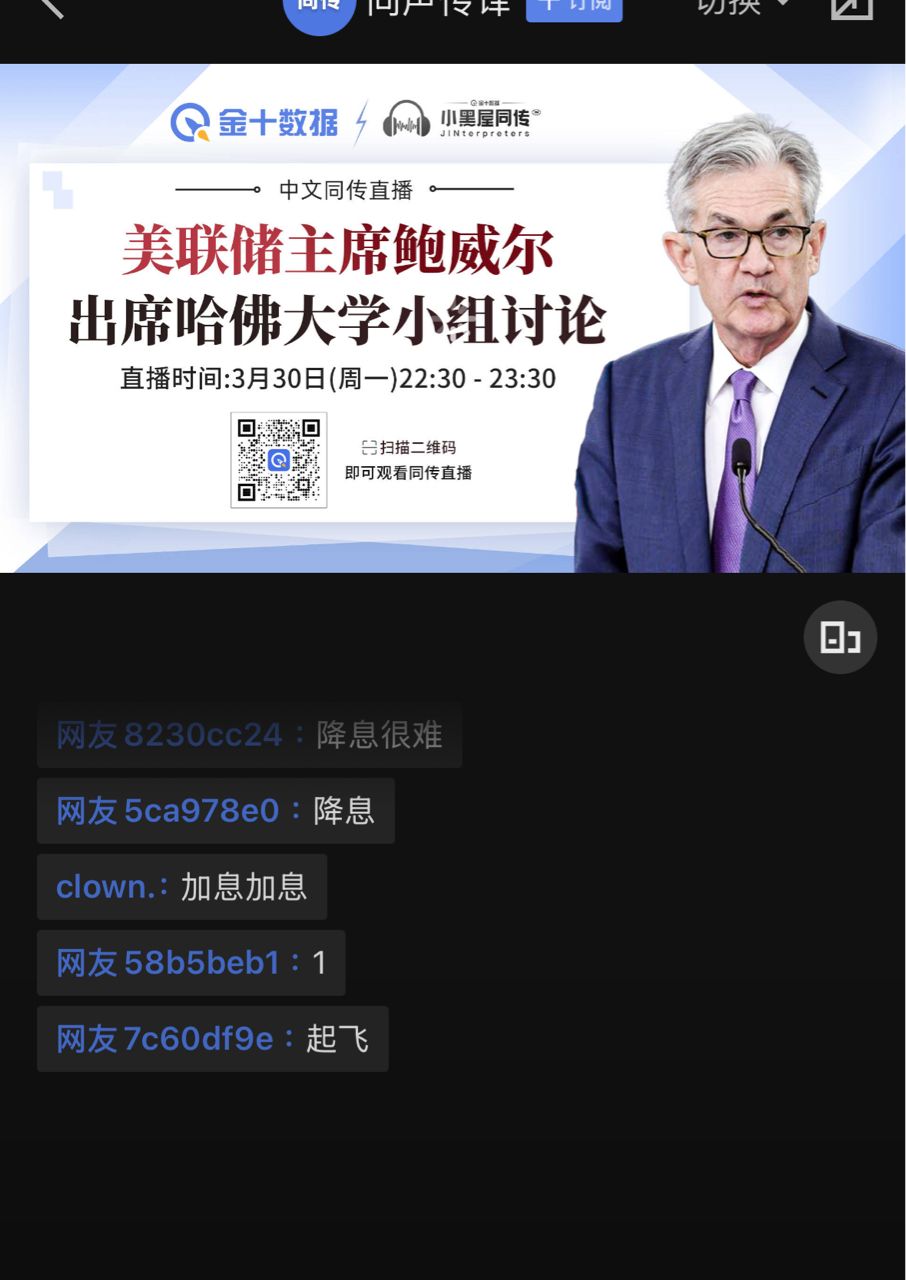Open the Powell live stream video
Image resolution: width=906 pixels, height=1280 pixels.
tap(453, 318)
